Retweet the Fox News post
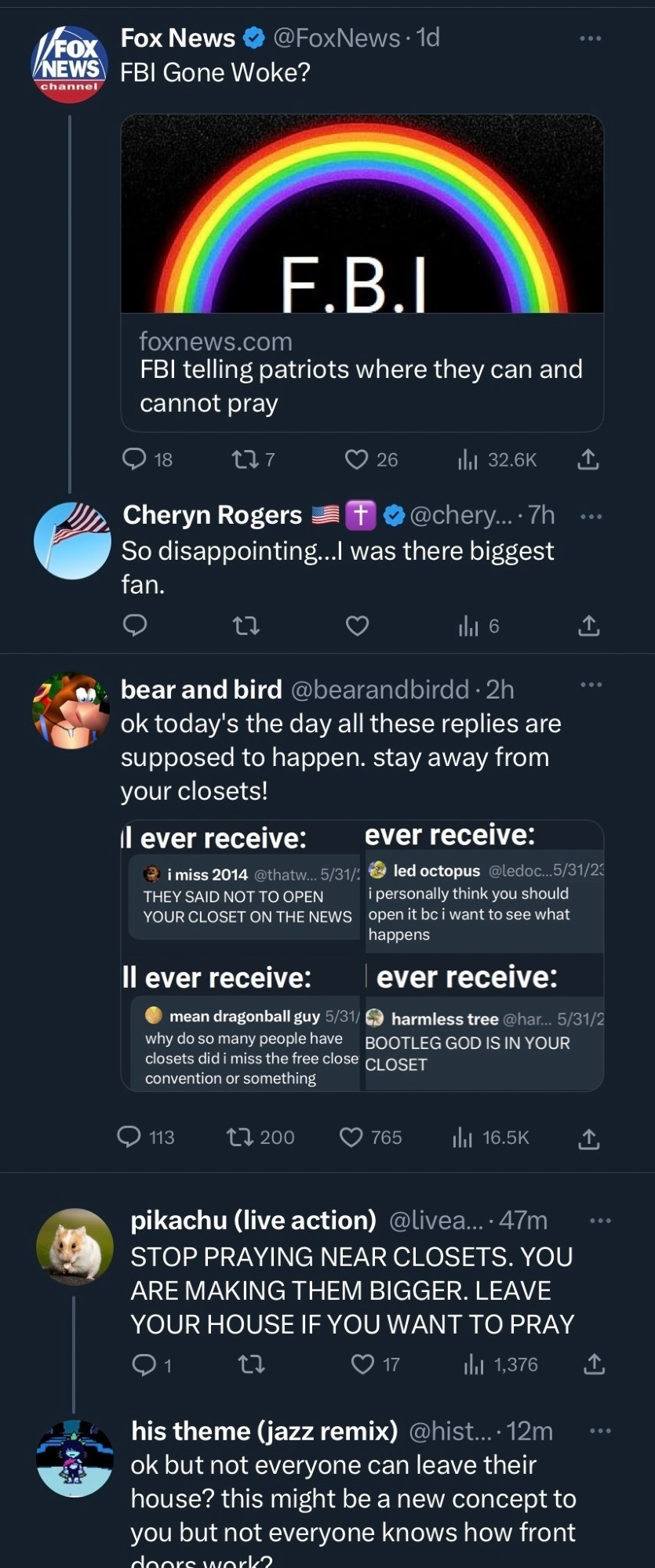Screen dimensions: 655x1568 coord(244,459)
